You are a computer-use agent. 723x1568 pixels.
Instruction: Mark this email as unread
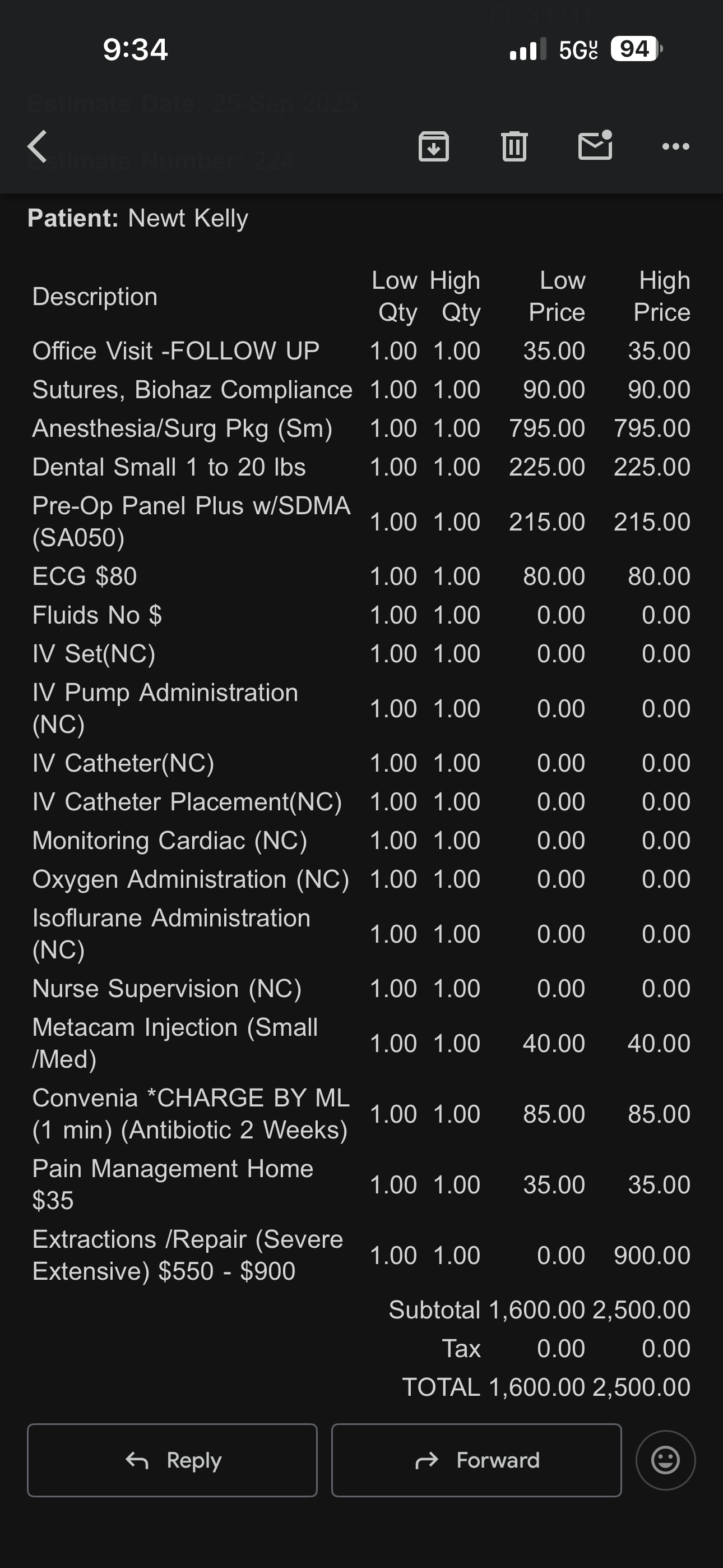point(595,146)
